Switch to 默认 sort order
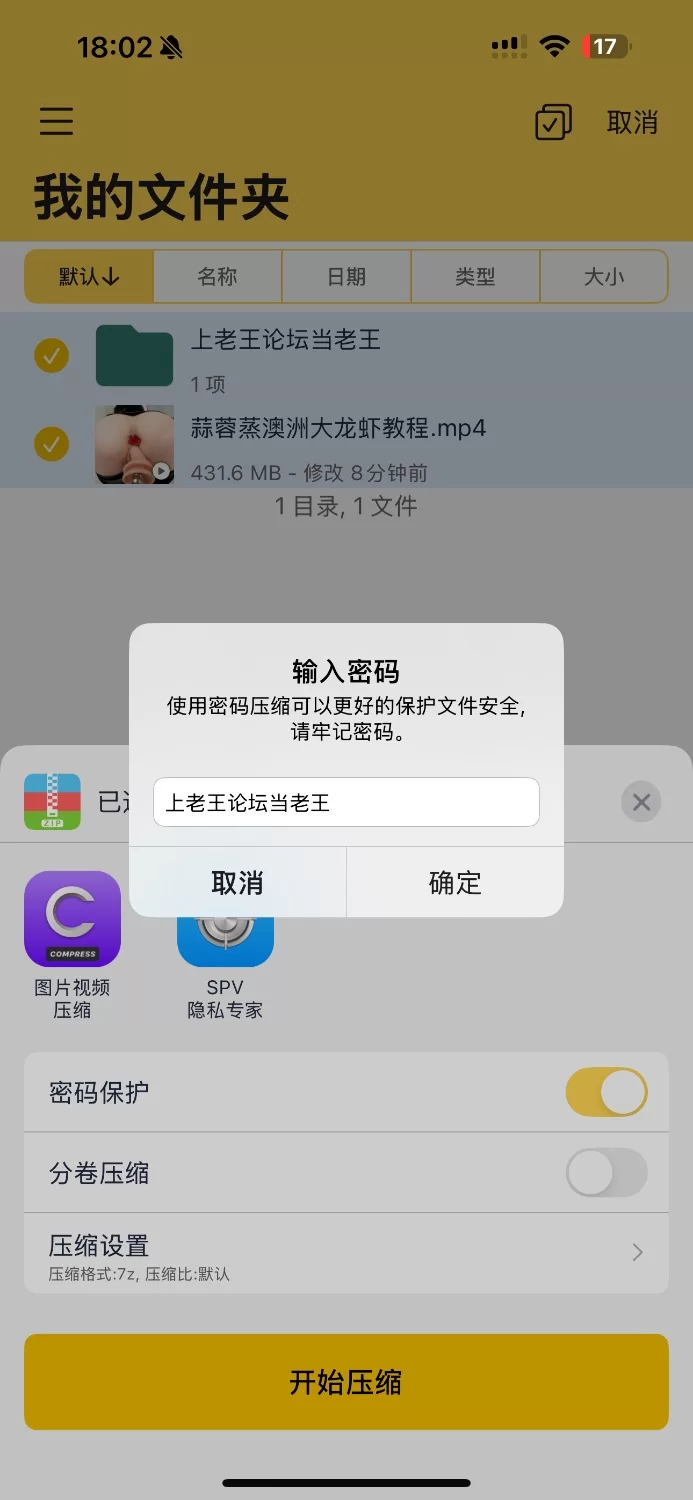Screen dimensions: 693x1500 click(89, 277)
